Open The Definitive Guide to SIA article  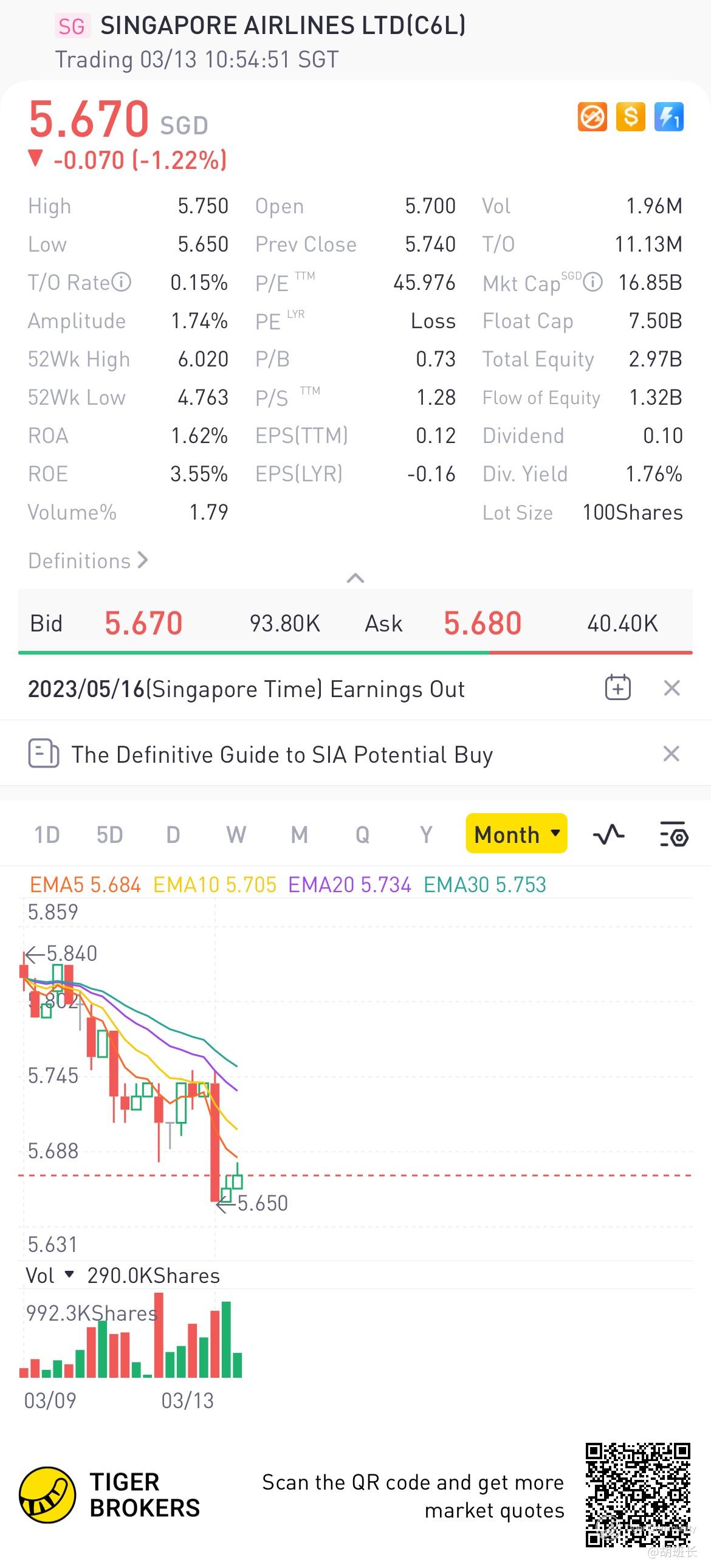[282, 755]
